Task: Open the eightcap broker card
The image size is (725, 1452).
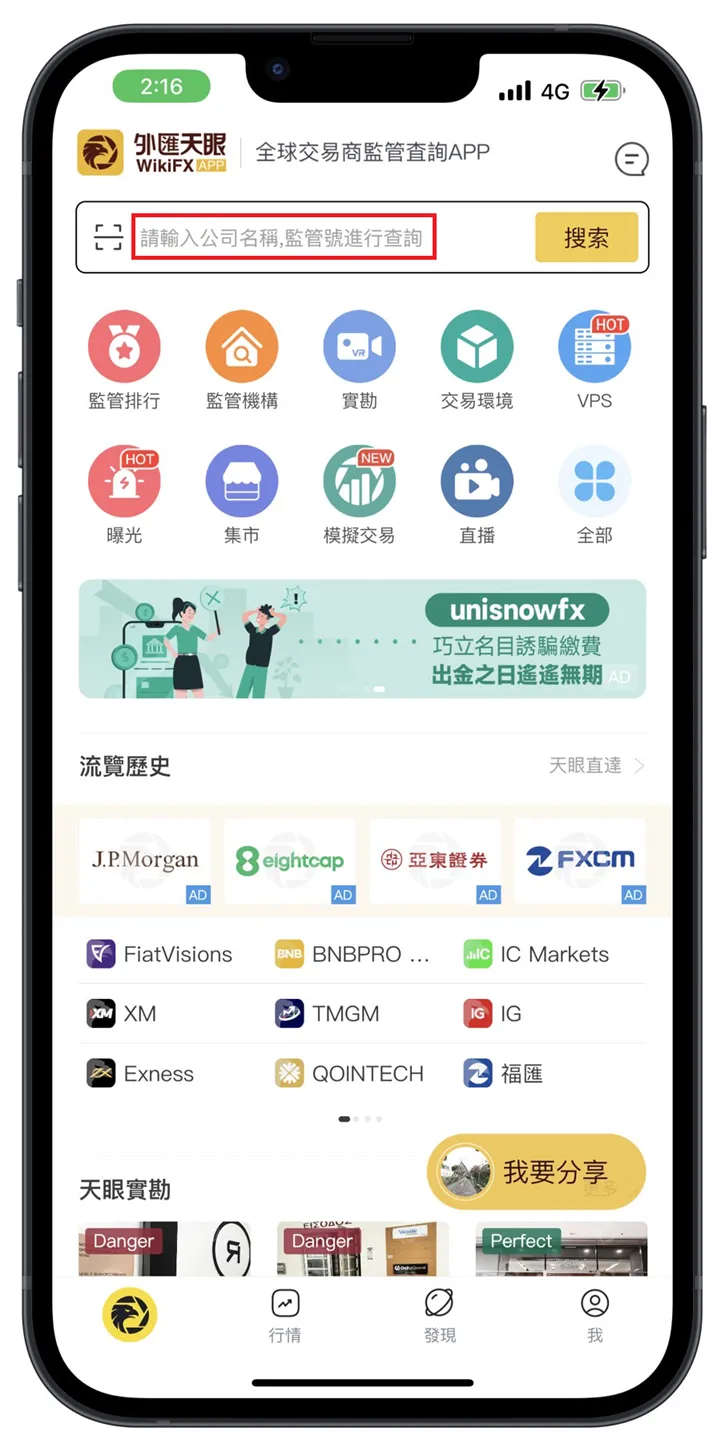Action: point(290,861)
